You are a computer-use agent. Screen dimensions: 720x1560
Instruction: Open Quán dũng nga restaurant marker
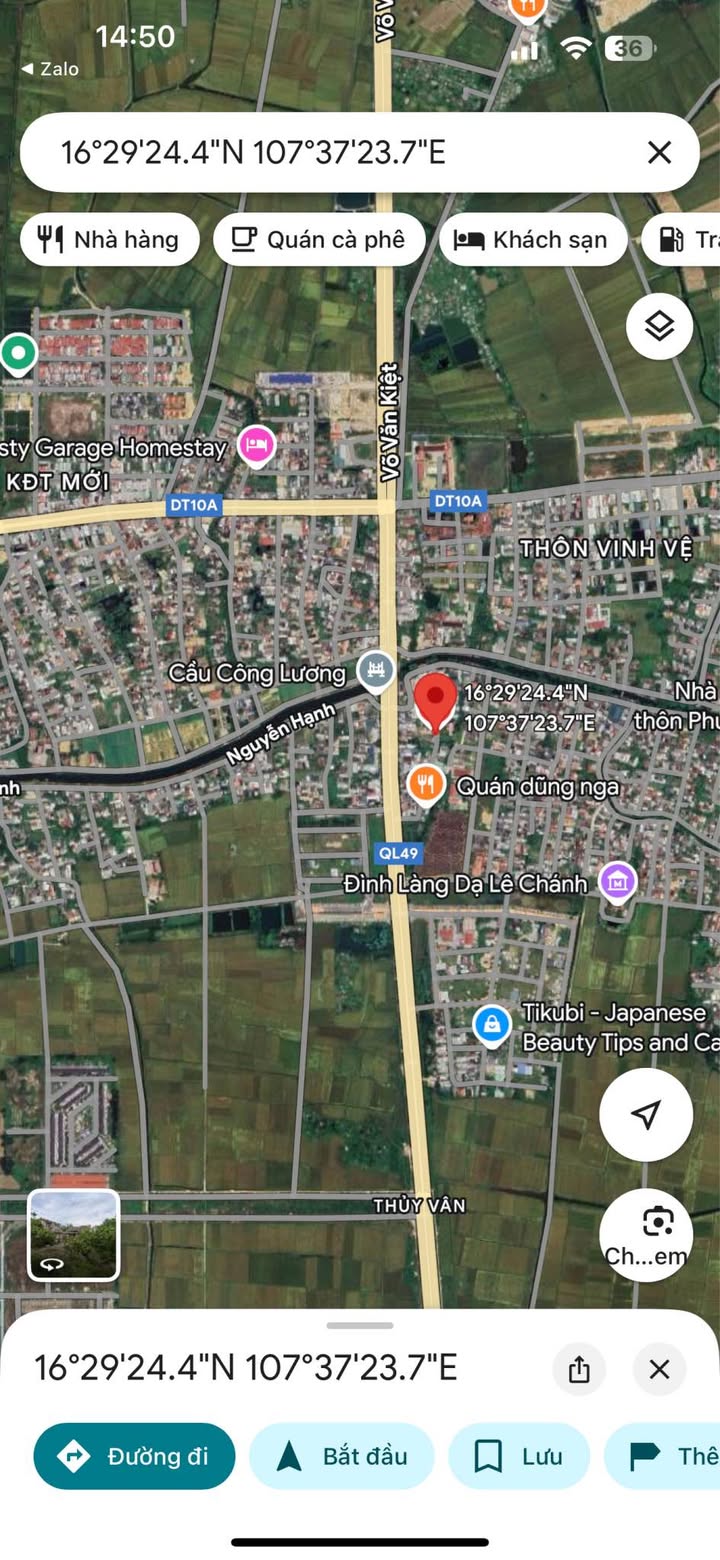[x=427, y=786]
